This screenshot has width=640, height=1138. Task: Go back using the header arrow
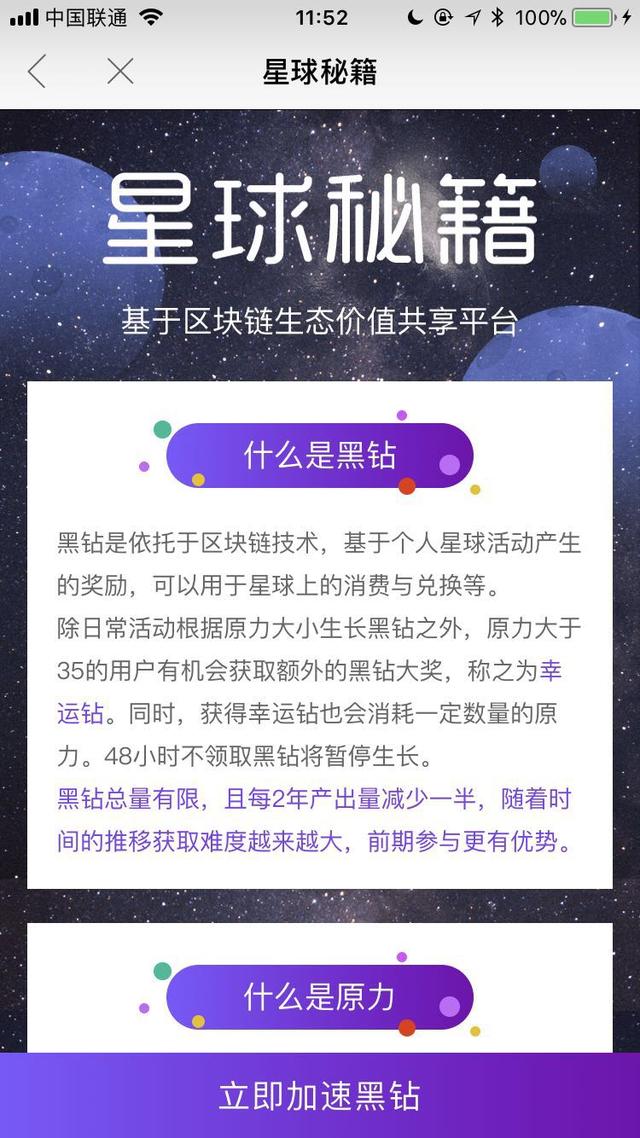(x=37, y=72)
